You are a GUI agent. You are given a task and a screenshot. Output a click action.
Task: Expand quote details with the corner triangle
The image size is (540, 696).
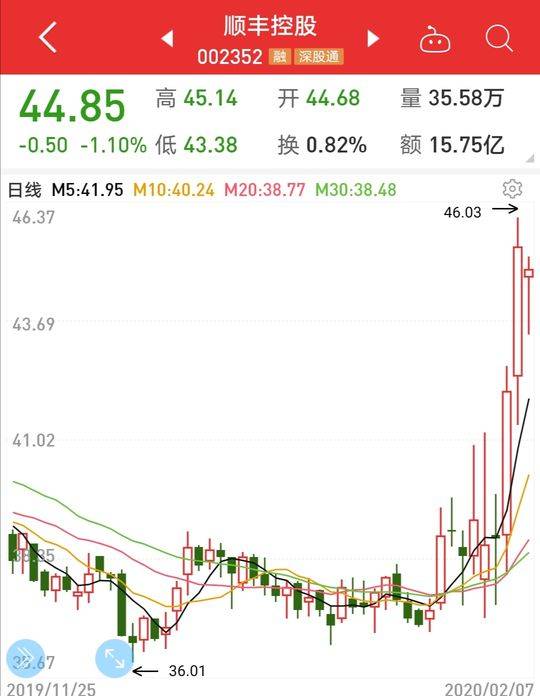pyautogui.click(x=529, y=158)
